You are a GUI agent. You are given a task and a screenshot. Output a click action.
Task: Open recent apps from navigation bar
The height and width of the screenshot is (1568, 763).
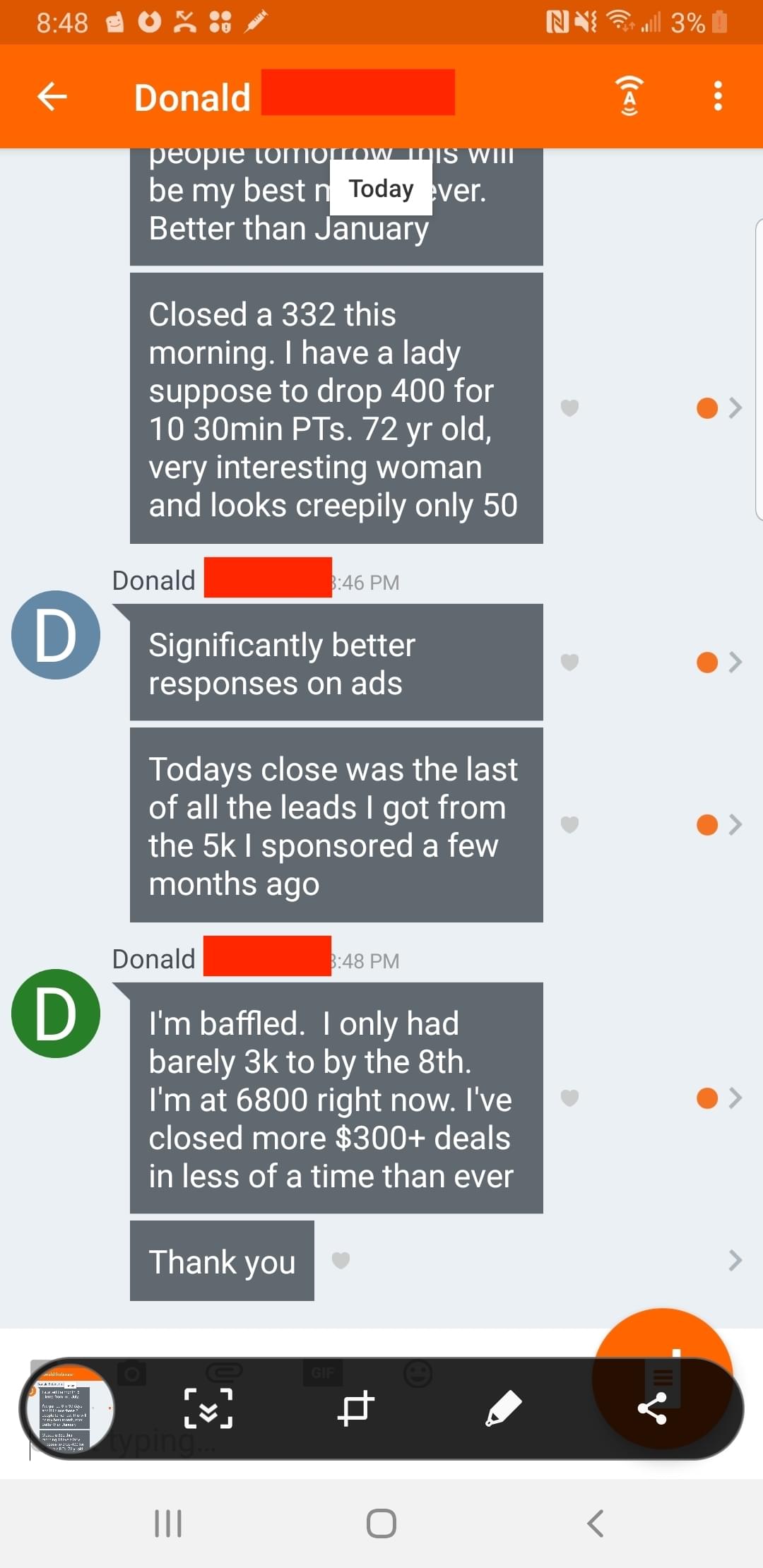(x=168, y=1524)
